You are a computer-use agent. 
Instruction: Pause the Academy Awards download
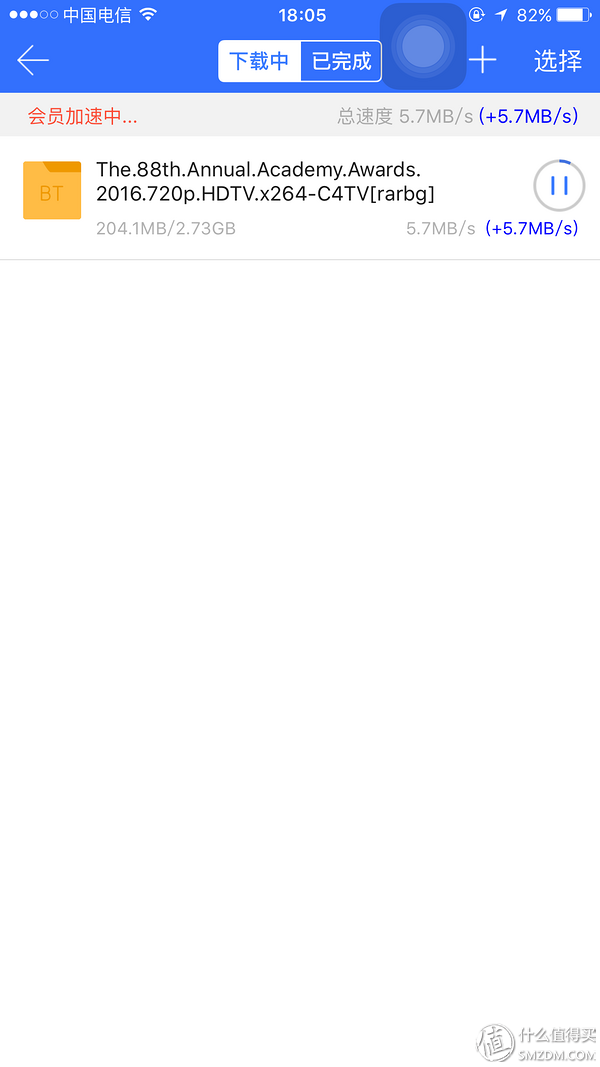pos(559,185)
